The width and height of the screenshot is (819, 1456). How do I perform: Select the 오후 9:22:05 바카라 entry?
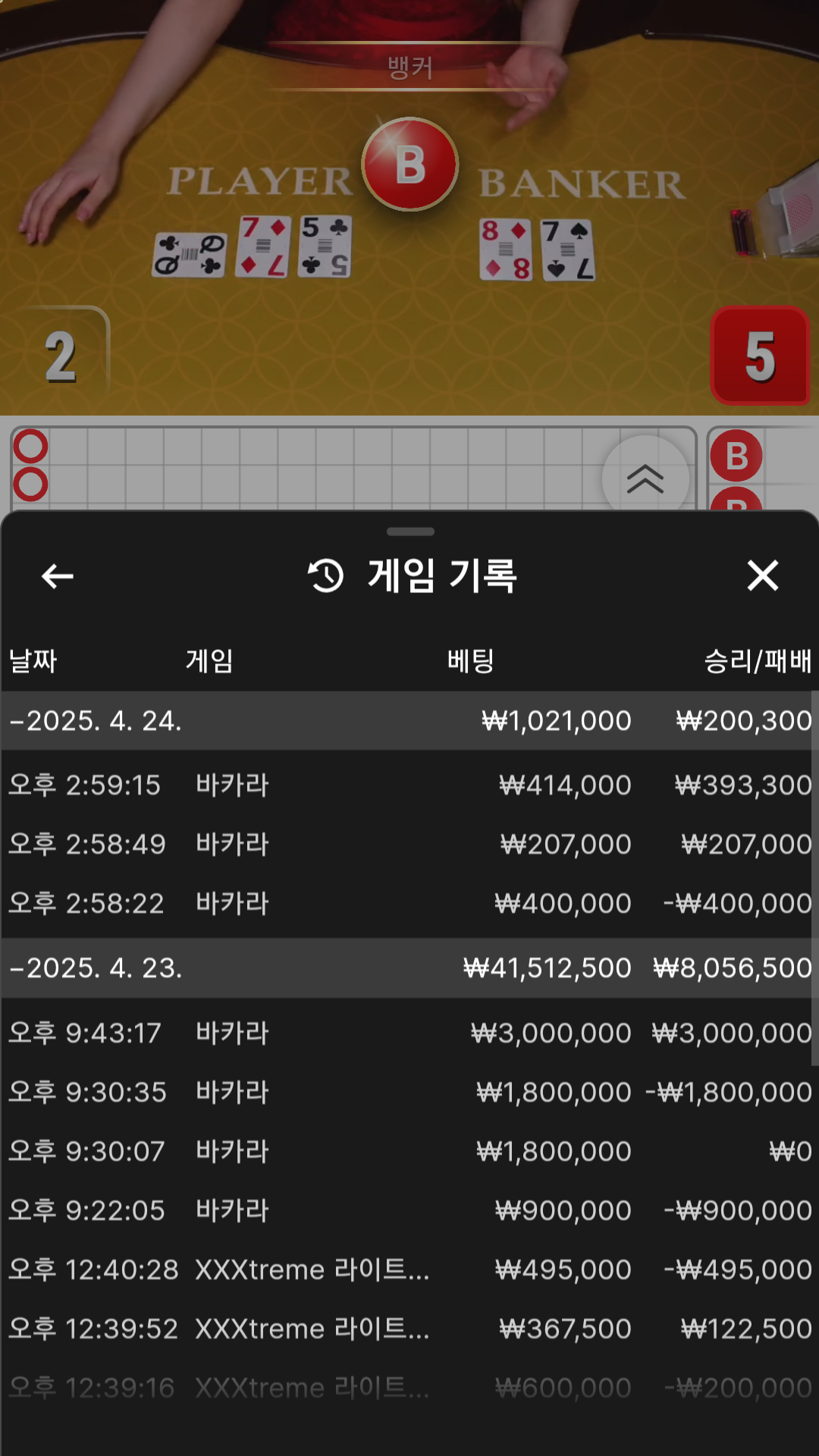pyautogui.click(x=409, y=1210)
